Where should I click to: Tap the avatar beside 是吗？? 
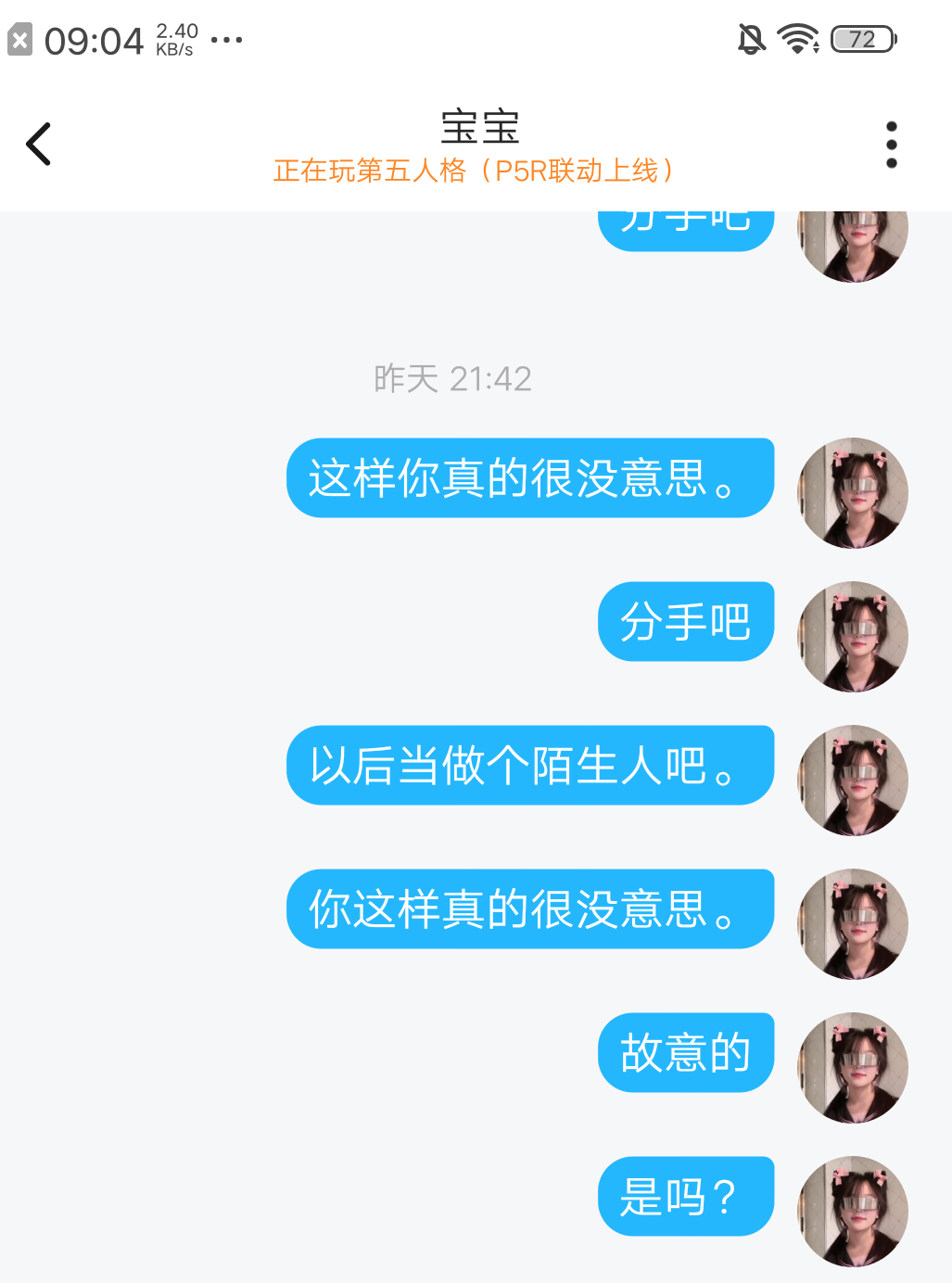(x=853, y=1211)
